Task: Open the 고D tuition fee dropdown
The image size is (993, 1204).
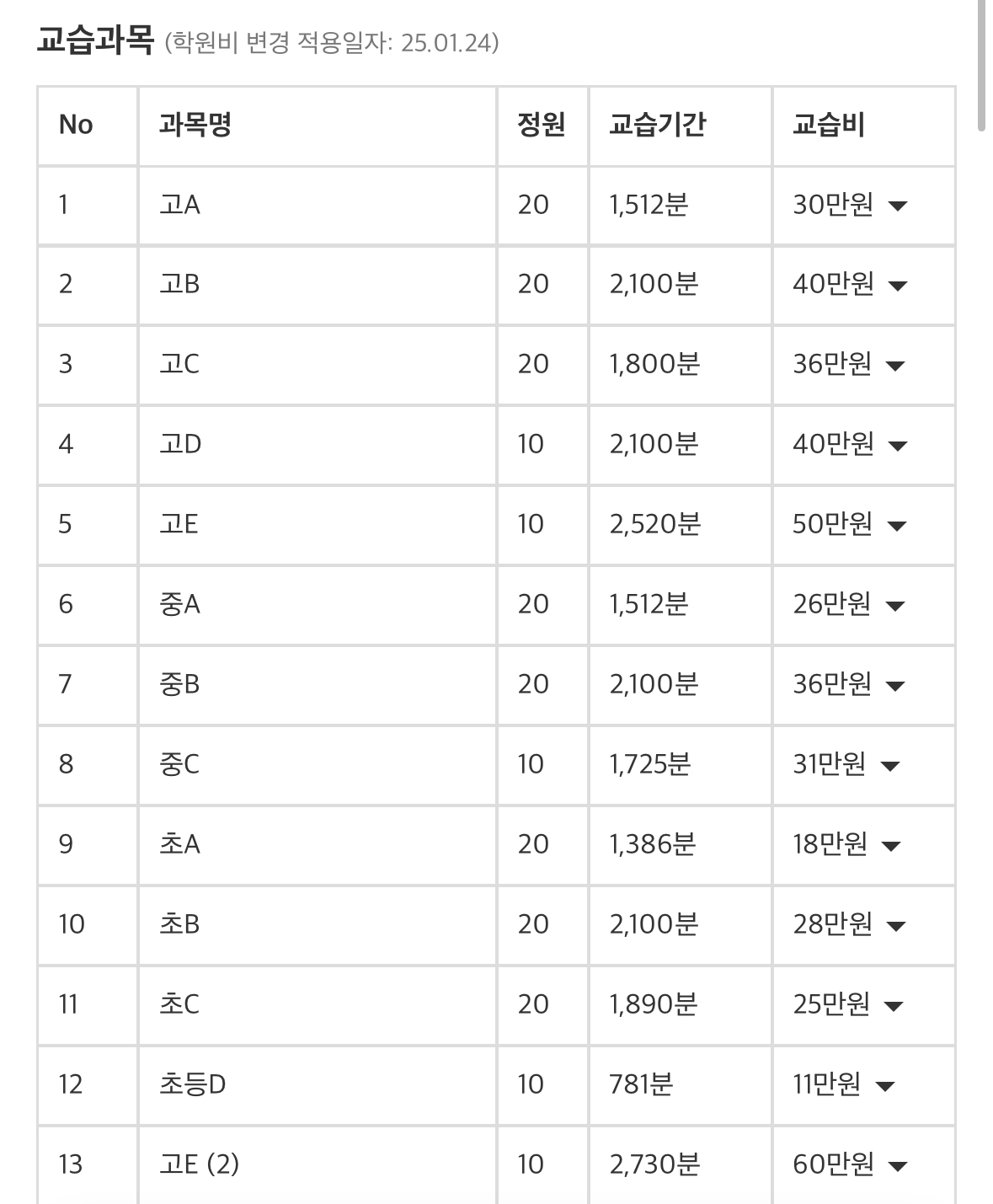Action: point(897,446)
